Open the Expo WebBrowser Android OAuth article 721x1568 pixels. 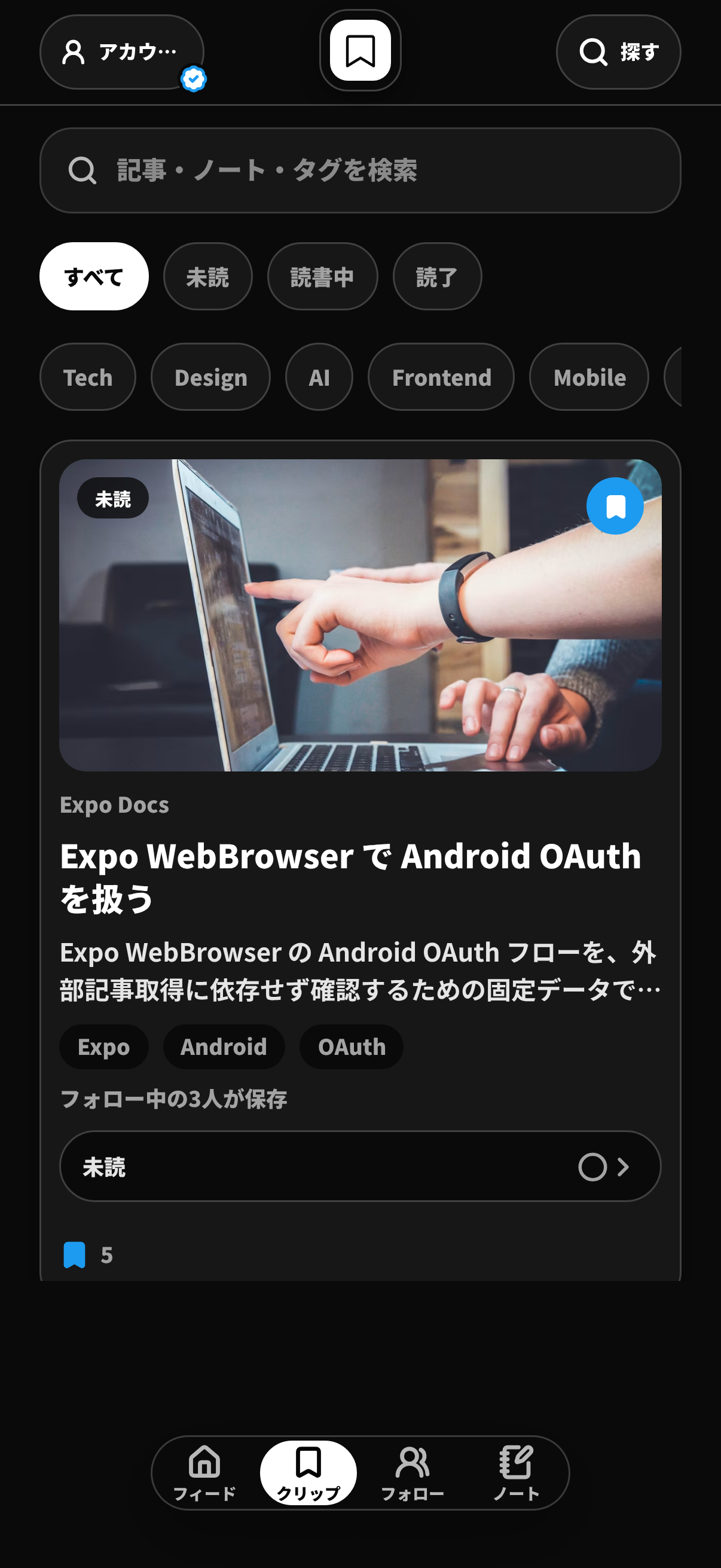tap(350, 877)
